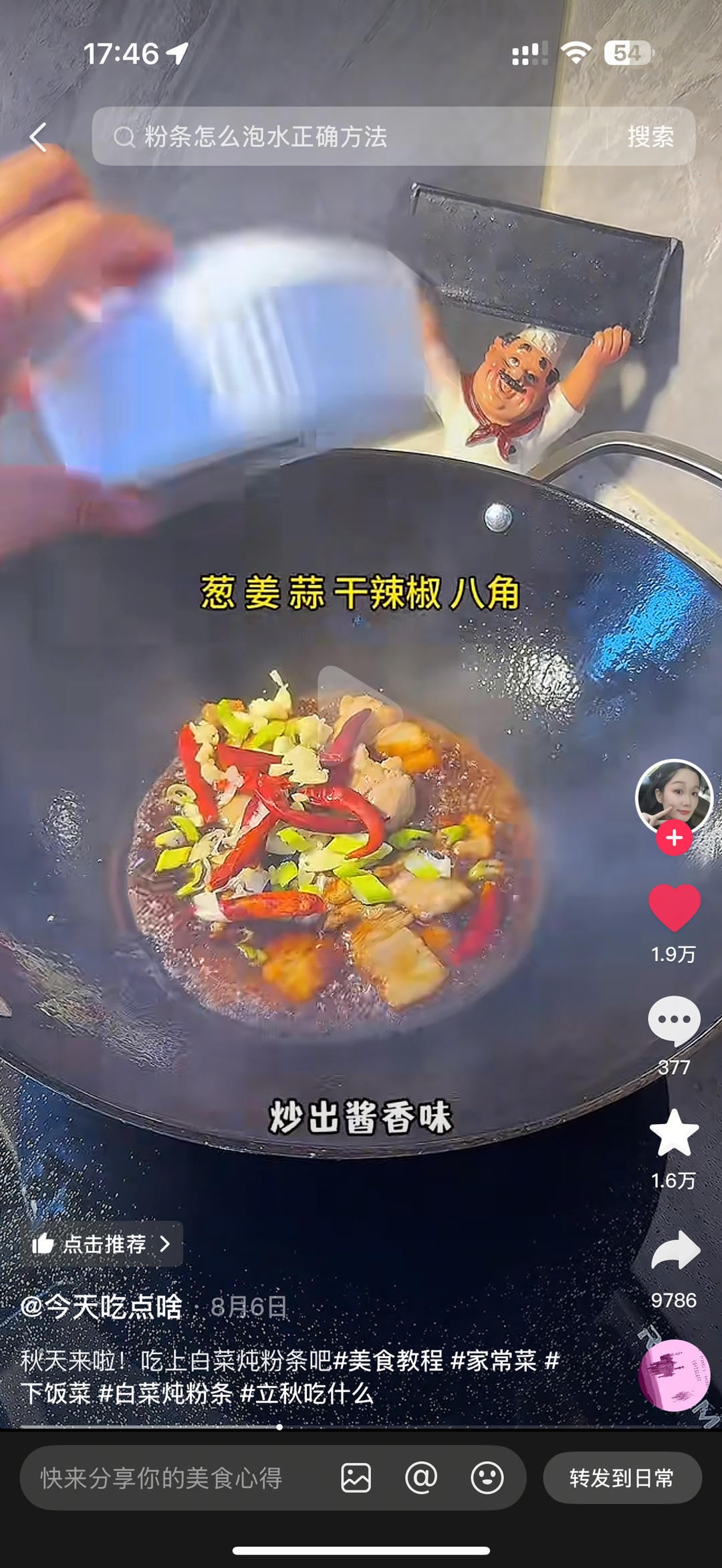This screenshot has height=1568, width=722.
Task: Open the #立秋吃什么 hashtag
Action: [x=306, y=1394]
